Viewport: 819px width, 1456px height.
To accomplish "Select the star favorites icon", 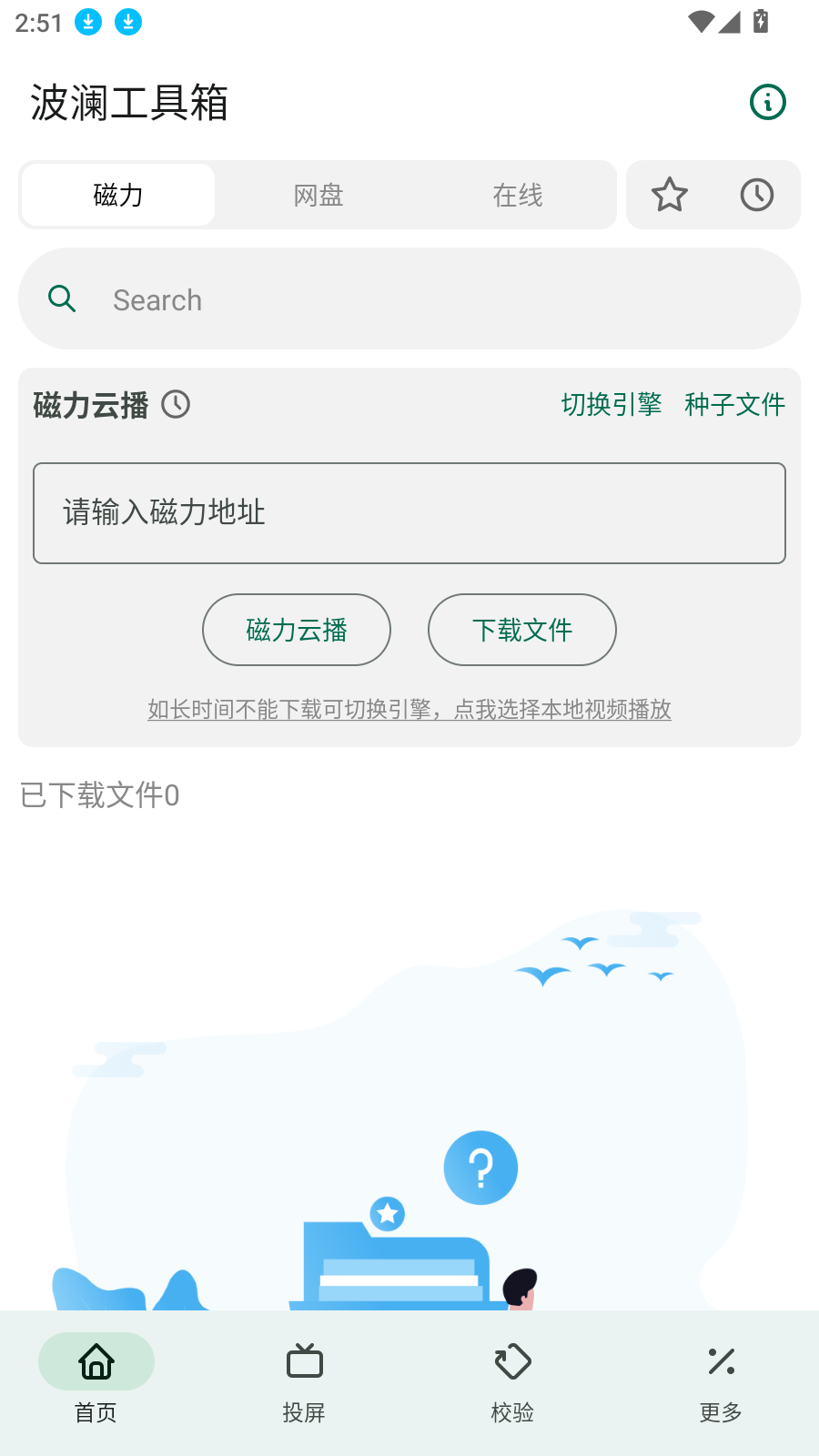I will point(671,195).
